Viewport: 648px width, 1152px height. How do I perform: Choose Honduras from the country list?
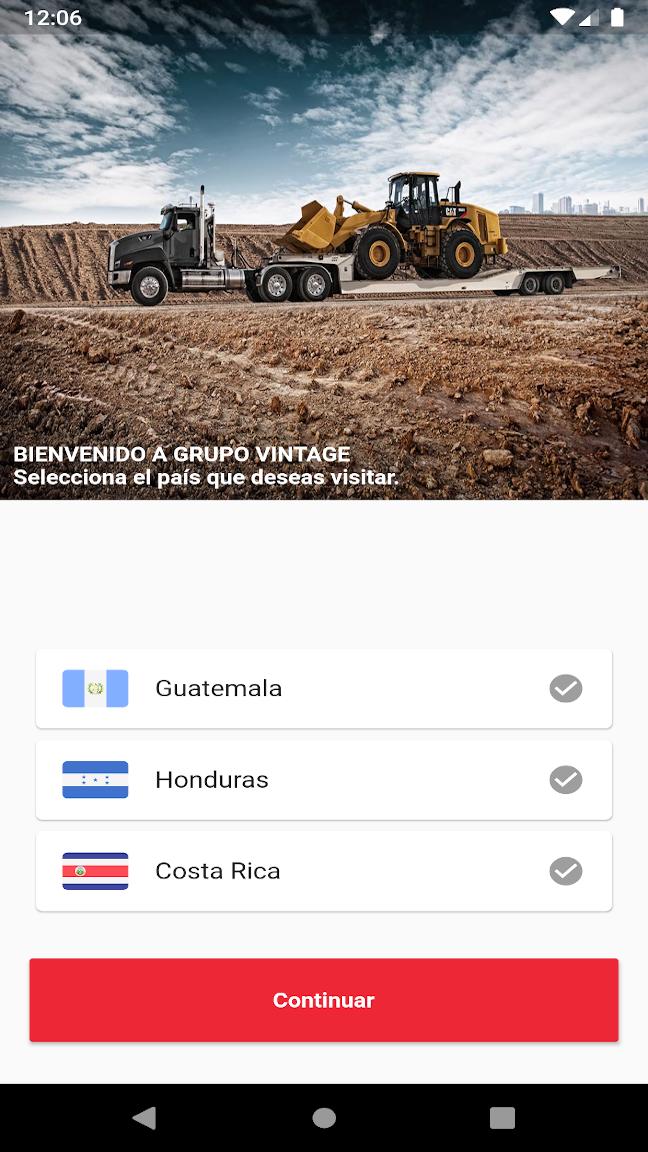tap(323, 780)
